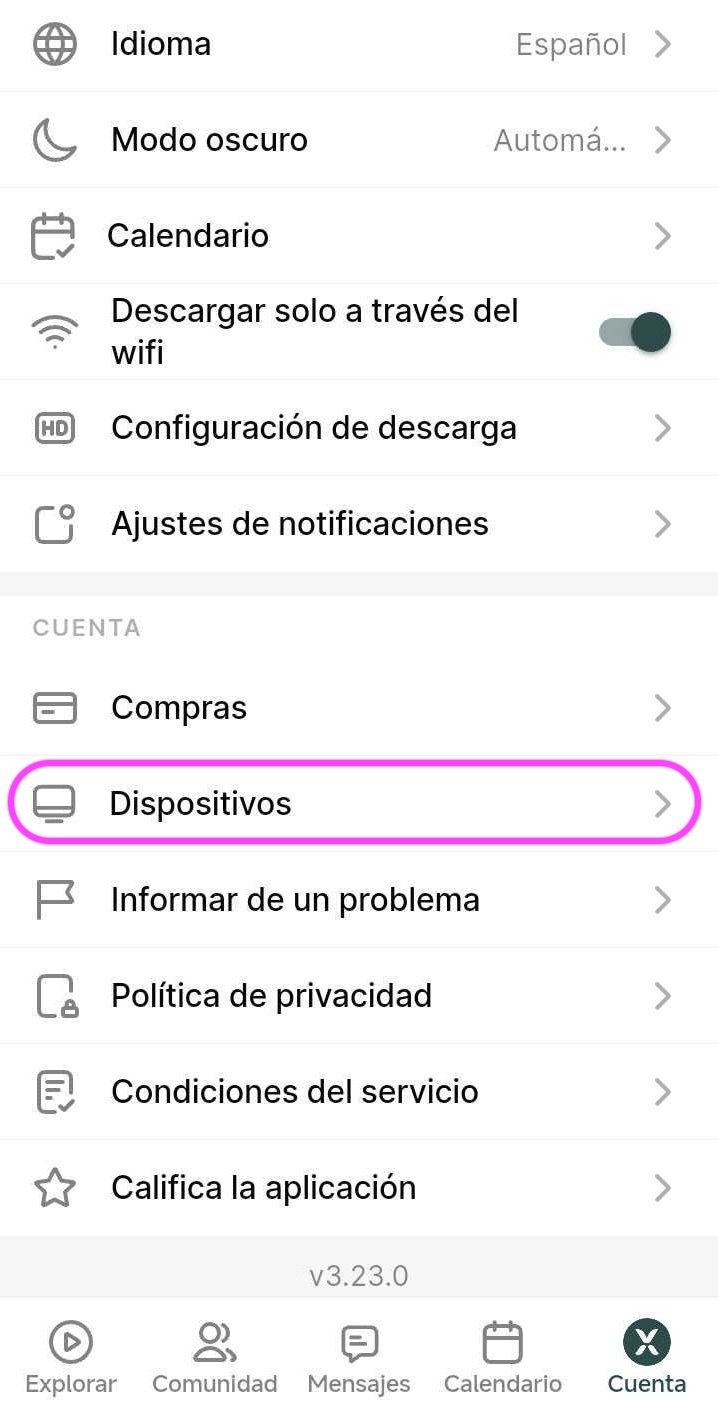Open Ajustes de notificaciones
Screen dimensions: 718x1406
pyautogui.click(x=358, y=524)
